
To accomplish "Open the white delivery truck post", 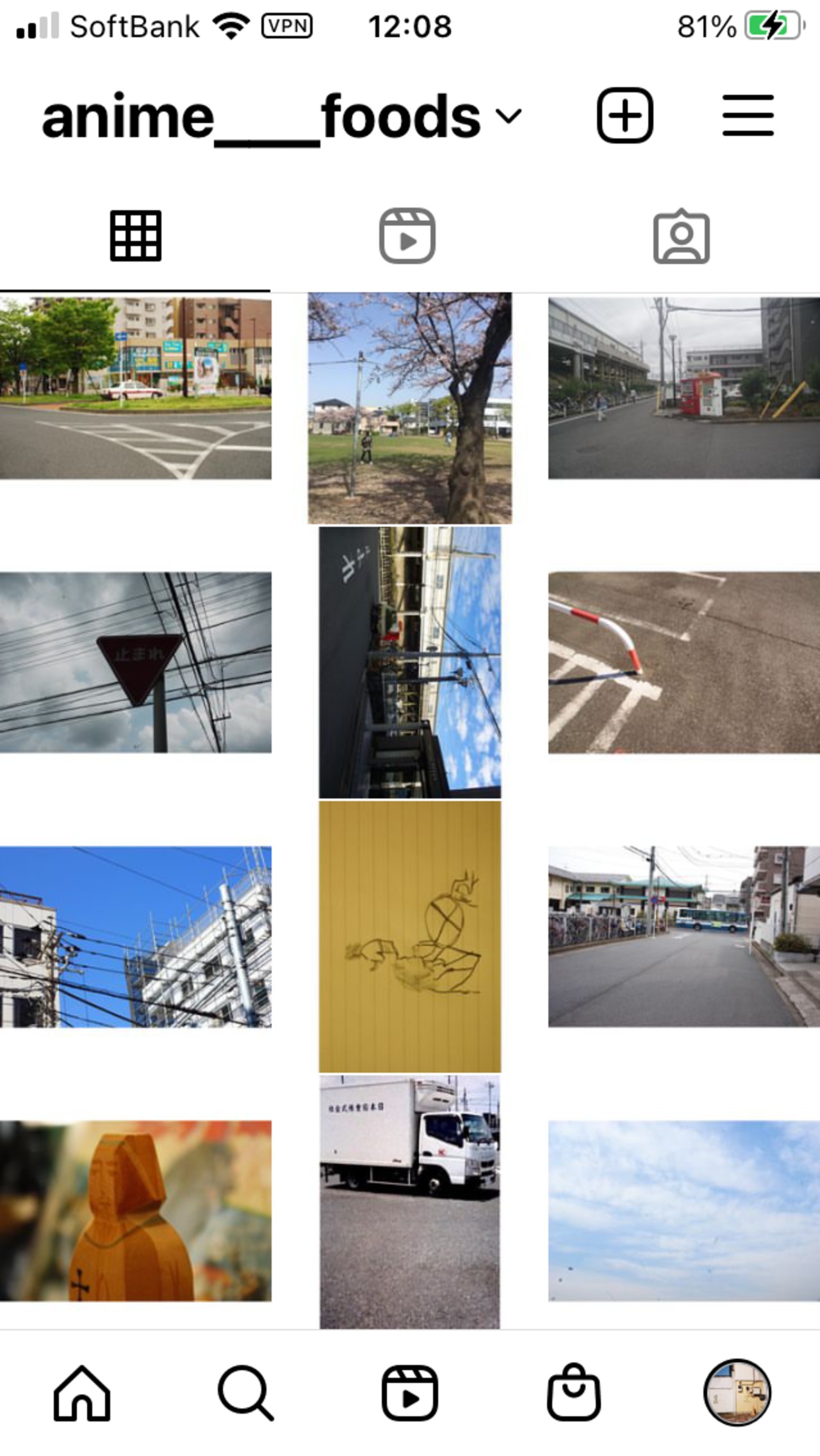I will click(410, 1202).
